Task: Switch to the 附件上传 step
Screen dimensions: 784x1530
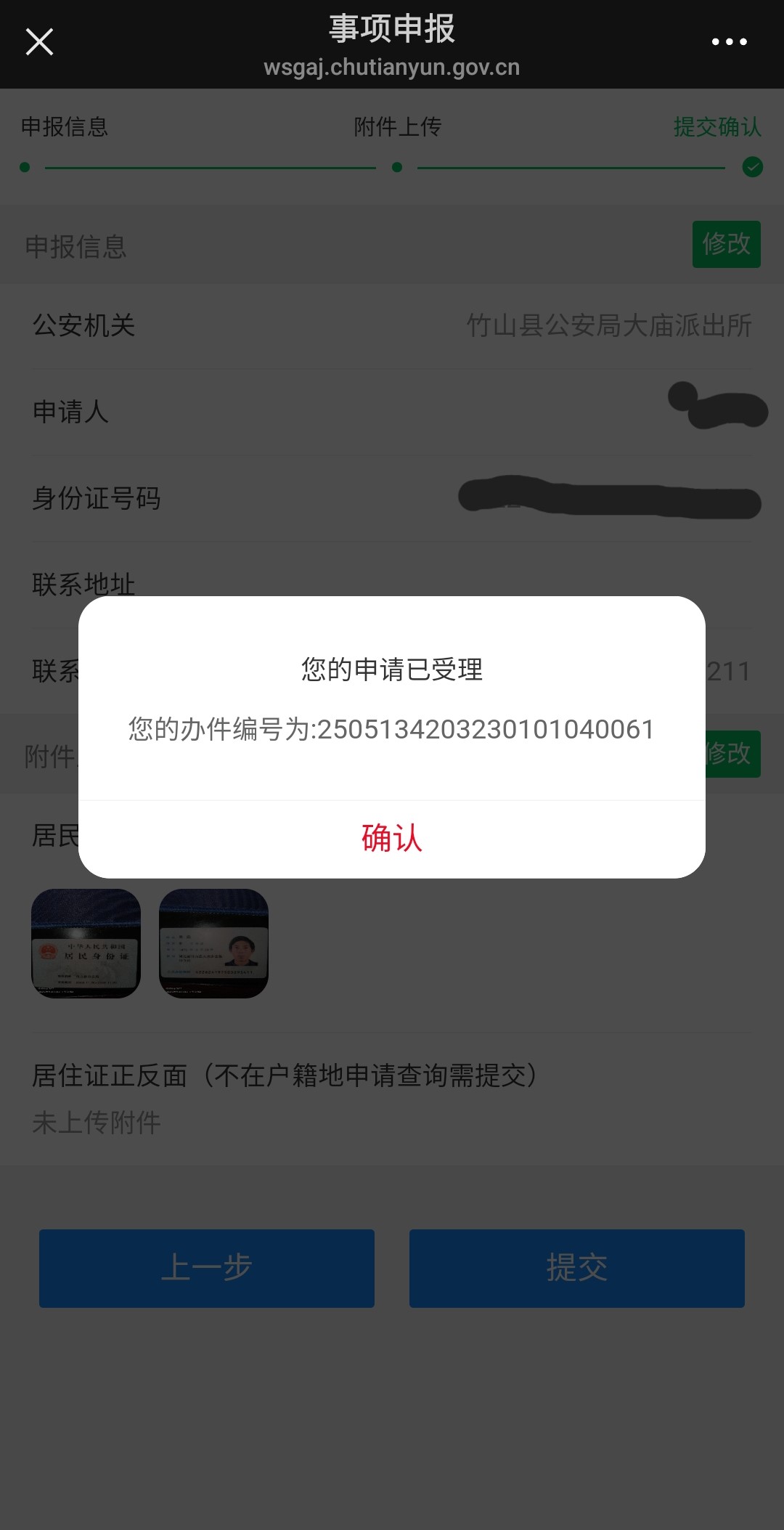Action: (x=398, y=127)
